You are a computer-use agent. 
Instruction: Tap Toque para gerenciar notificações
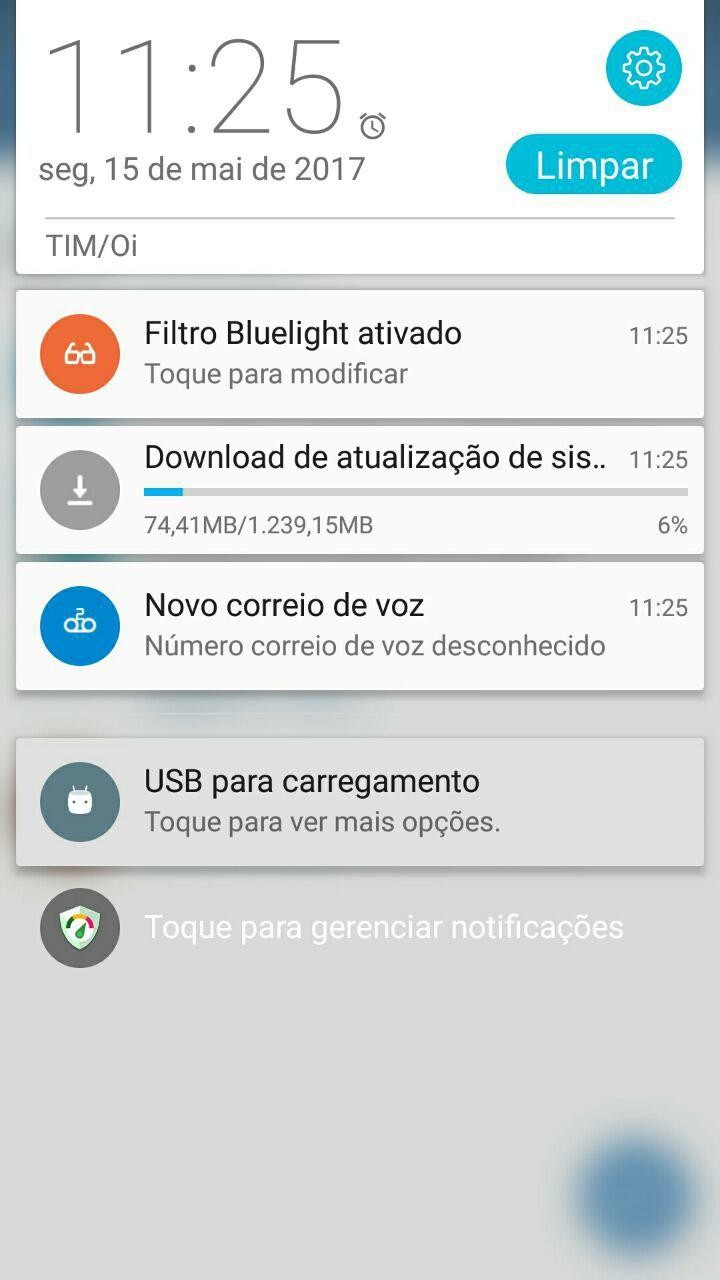[383, 928]
